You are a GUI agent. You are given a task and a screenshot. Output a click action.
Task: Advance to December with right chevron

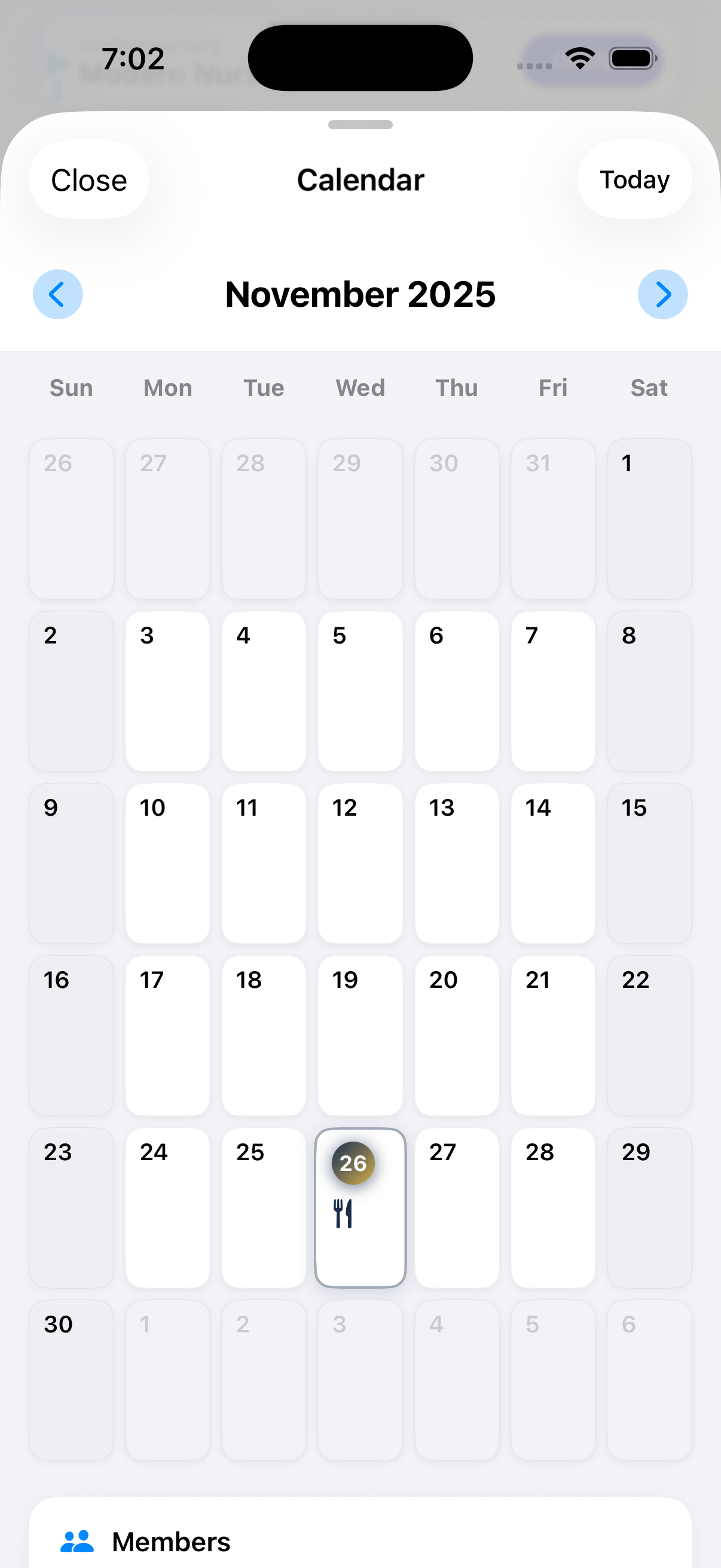[662, 295]
